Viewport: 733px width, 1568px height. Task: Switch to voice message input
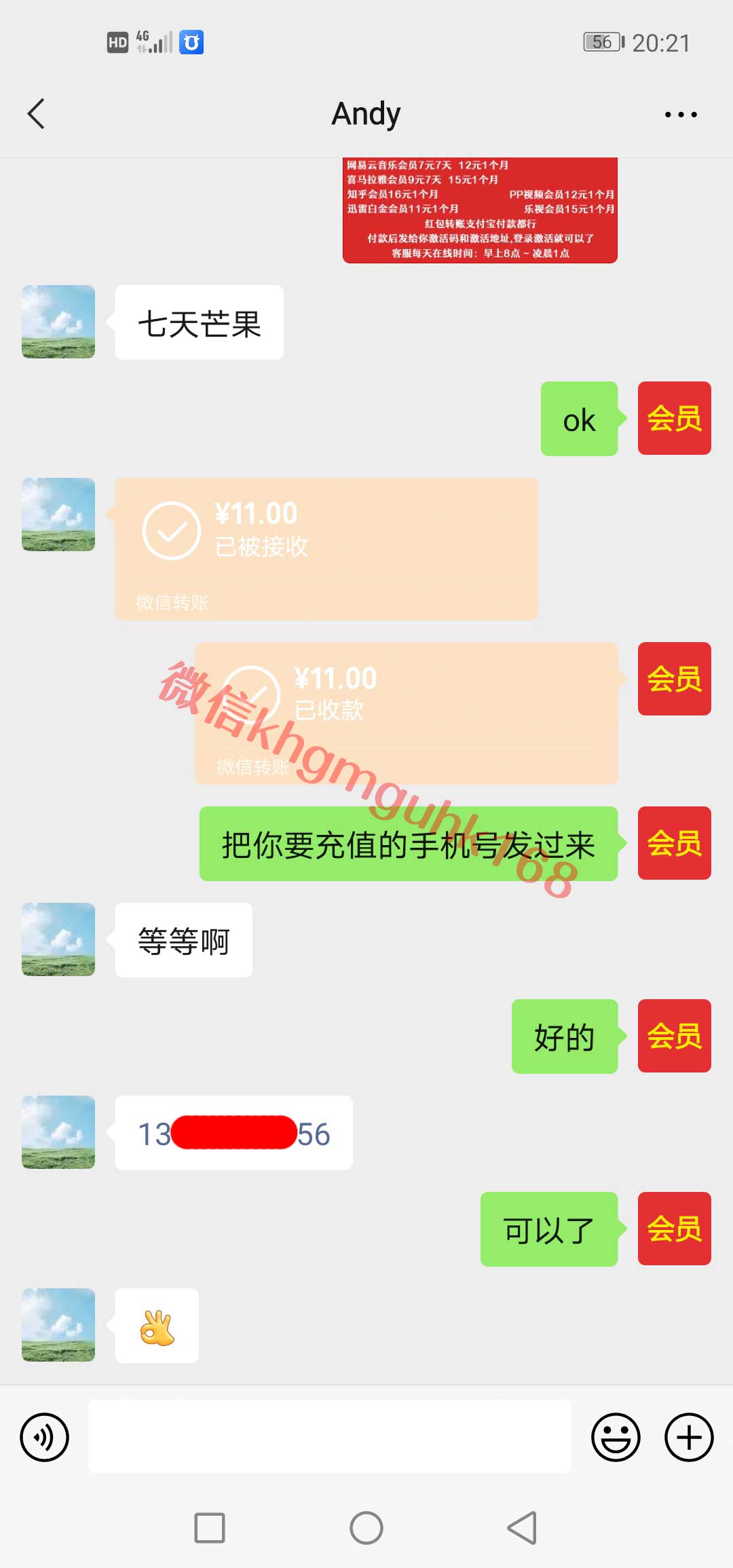click(45, 1437)
